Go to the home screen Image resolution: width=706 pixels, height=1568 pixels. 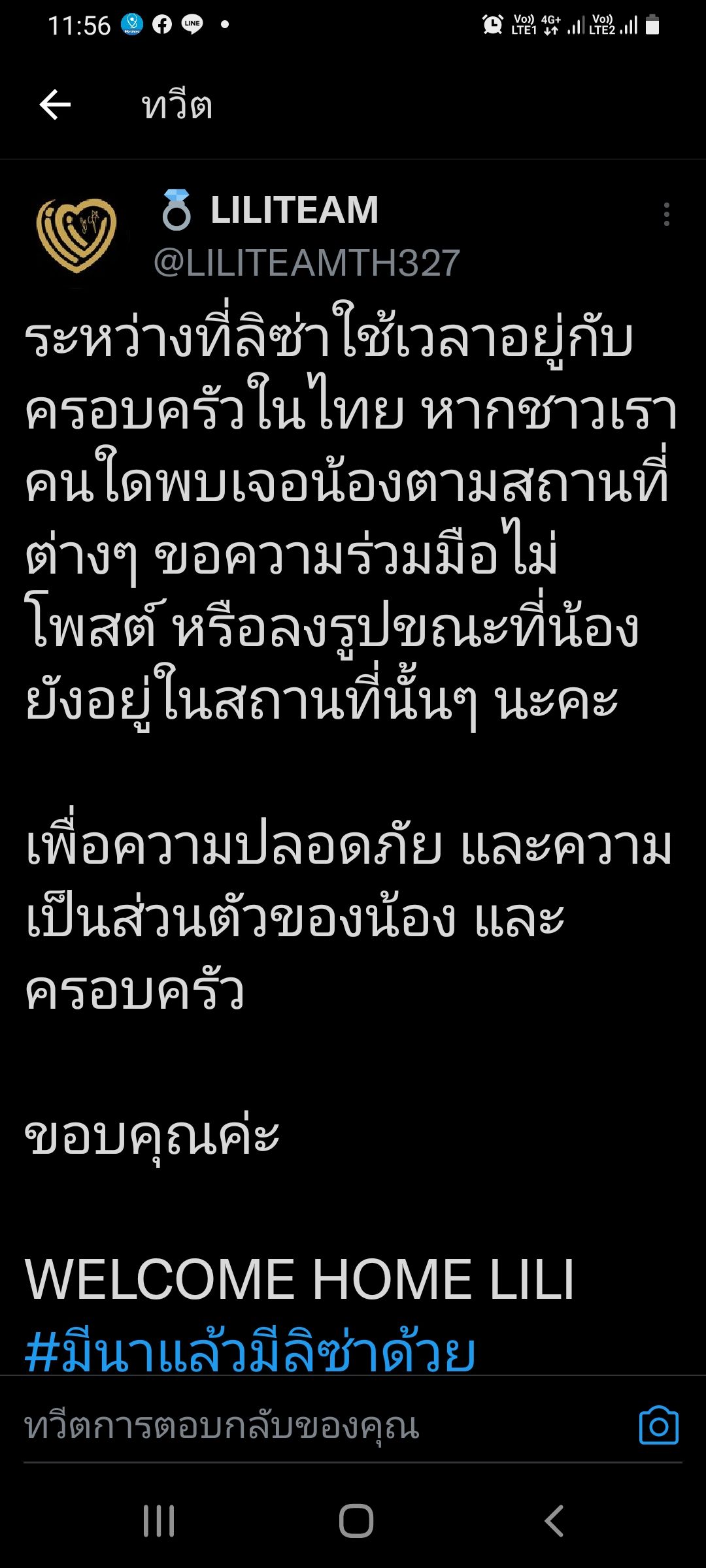(356, 1521)
